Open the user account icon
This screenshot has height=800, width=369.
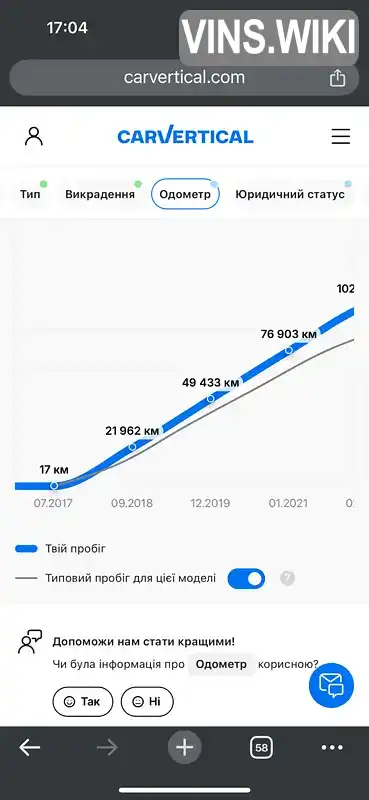click(x=34, y=136)
